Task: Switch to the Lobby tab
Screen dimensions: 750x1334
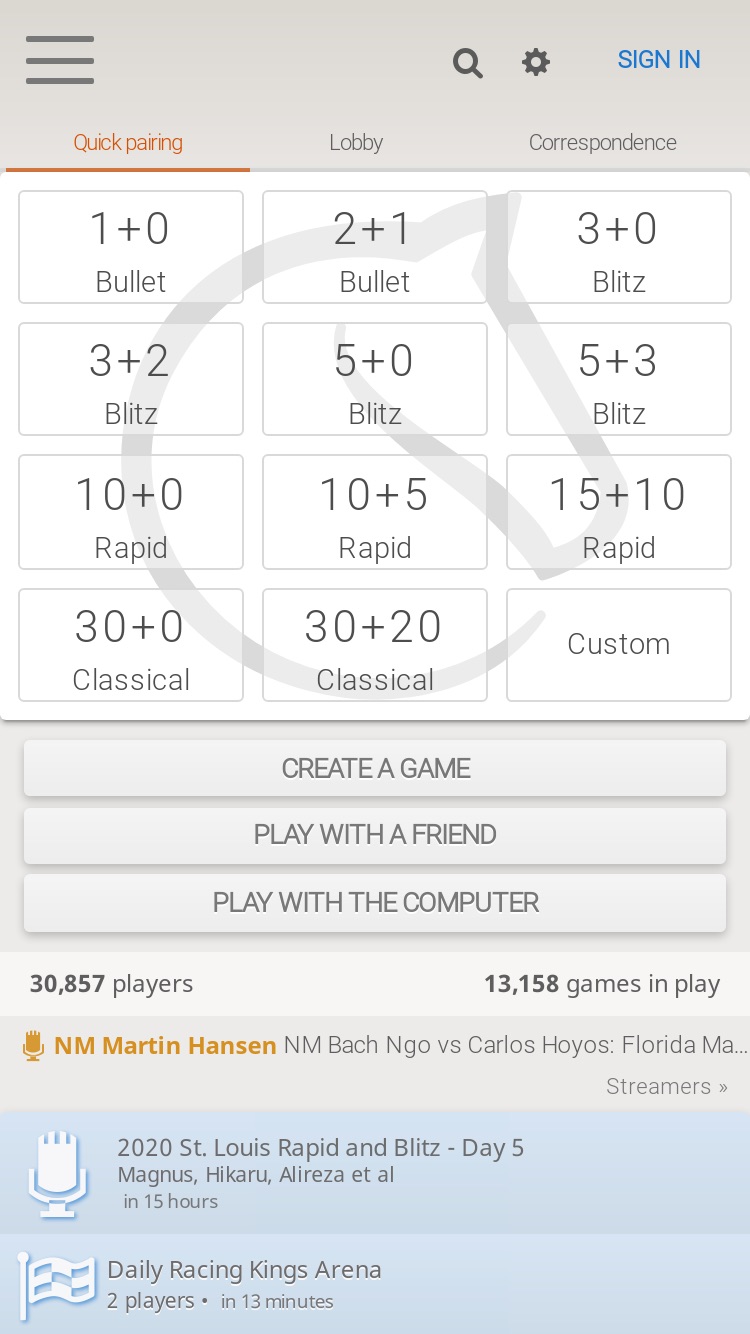Action: 356,142
